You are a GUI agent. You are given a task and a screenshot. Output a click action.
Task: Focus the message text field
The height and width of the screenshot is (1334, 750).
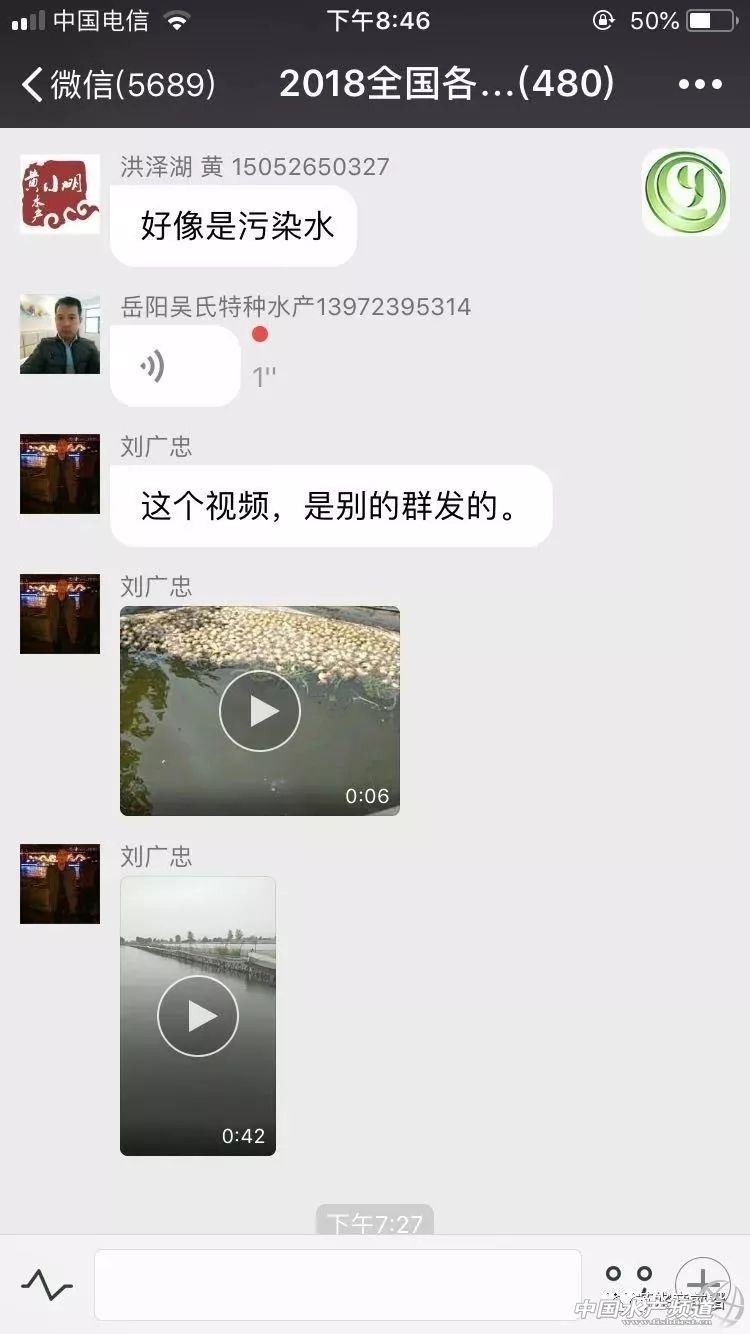click(x=337, y=1284)
